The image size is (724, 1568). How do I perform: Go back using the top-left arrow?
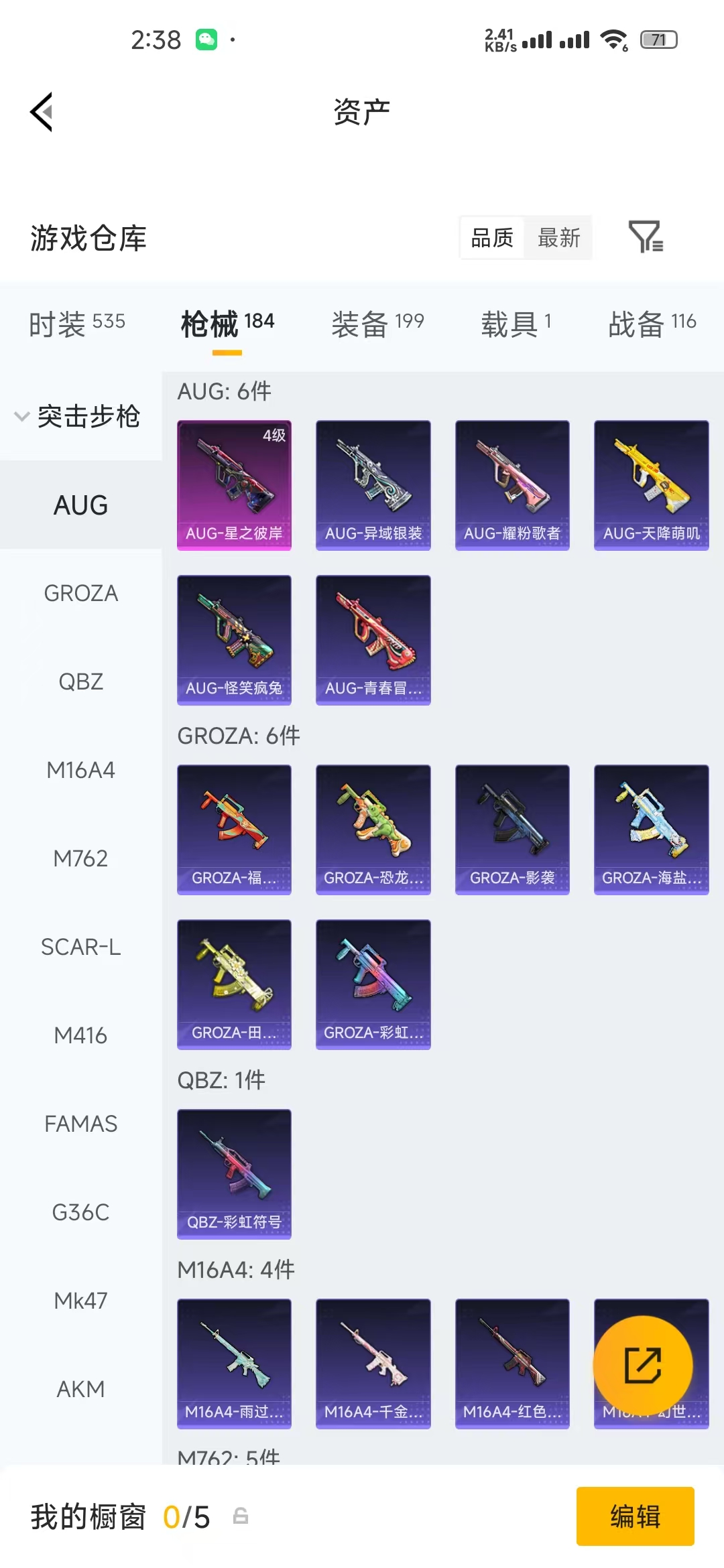pyautogui.click(x=42, y=112)
